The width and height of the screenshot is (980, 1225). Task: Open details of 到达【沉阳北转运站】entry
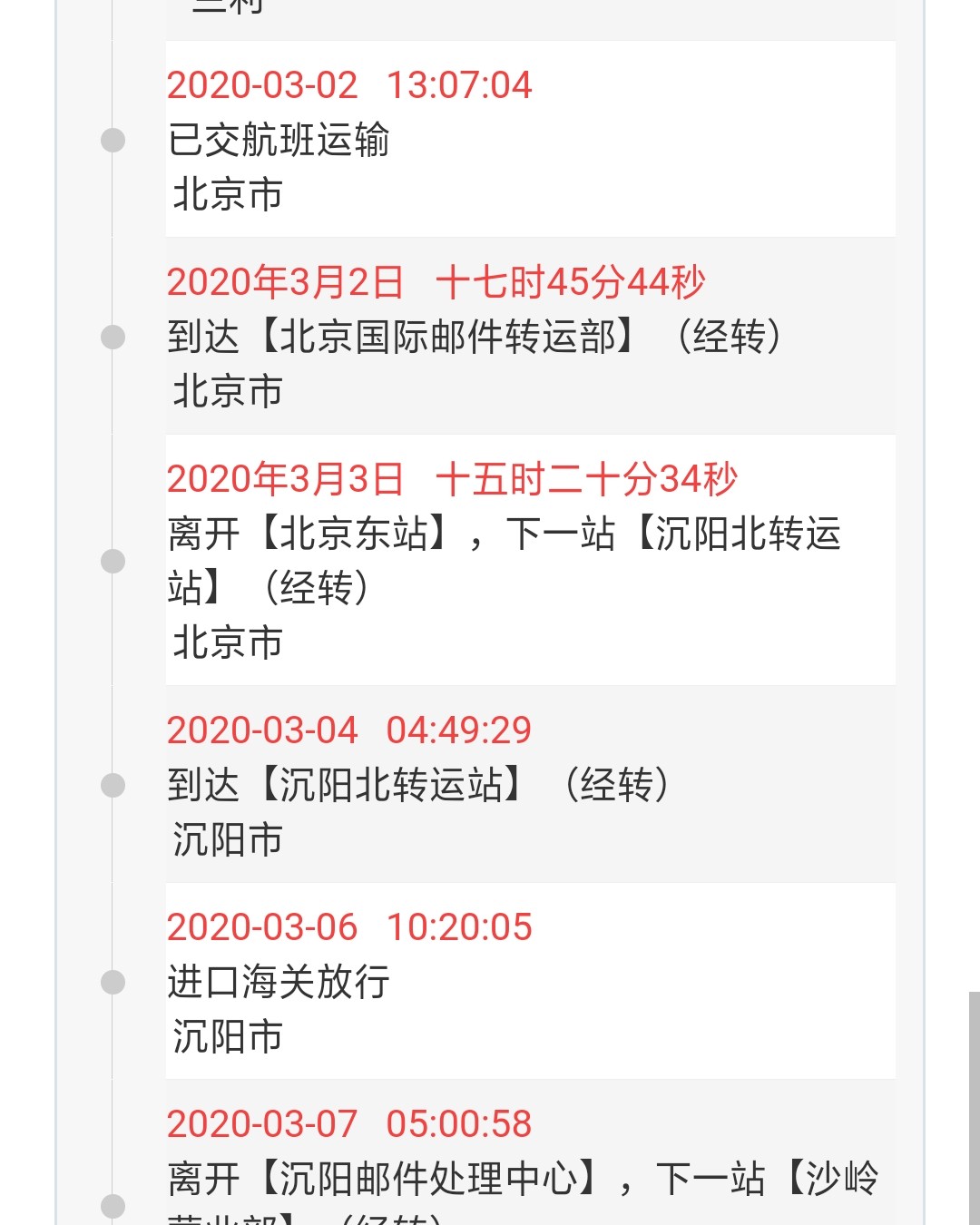(417, 786)
